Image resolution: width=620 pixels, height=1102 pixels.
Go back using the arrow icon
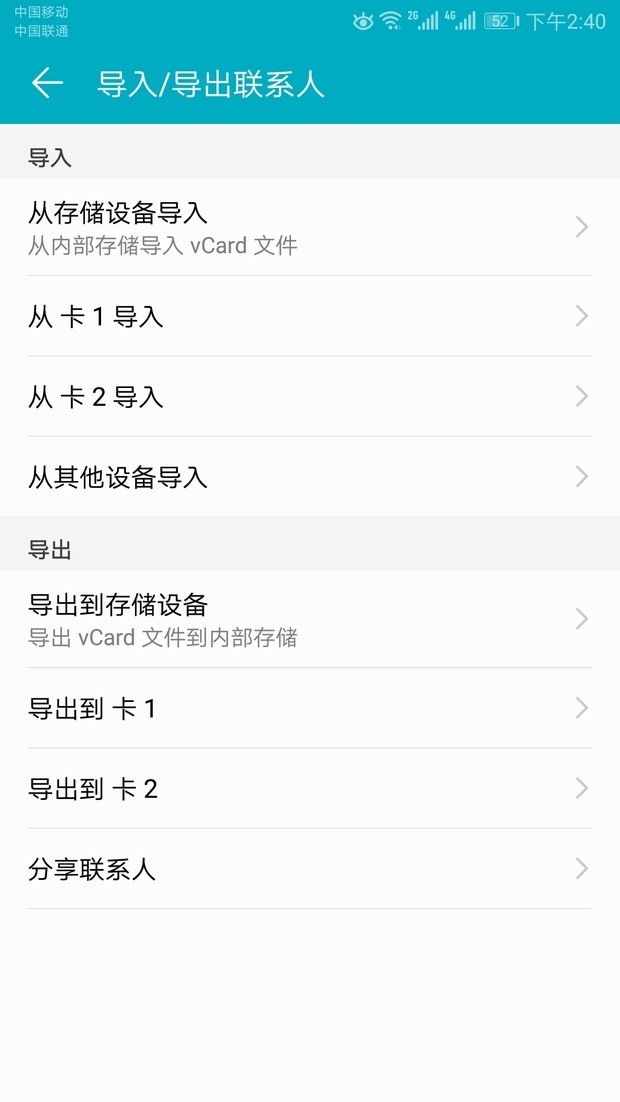(47, 83)
